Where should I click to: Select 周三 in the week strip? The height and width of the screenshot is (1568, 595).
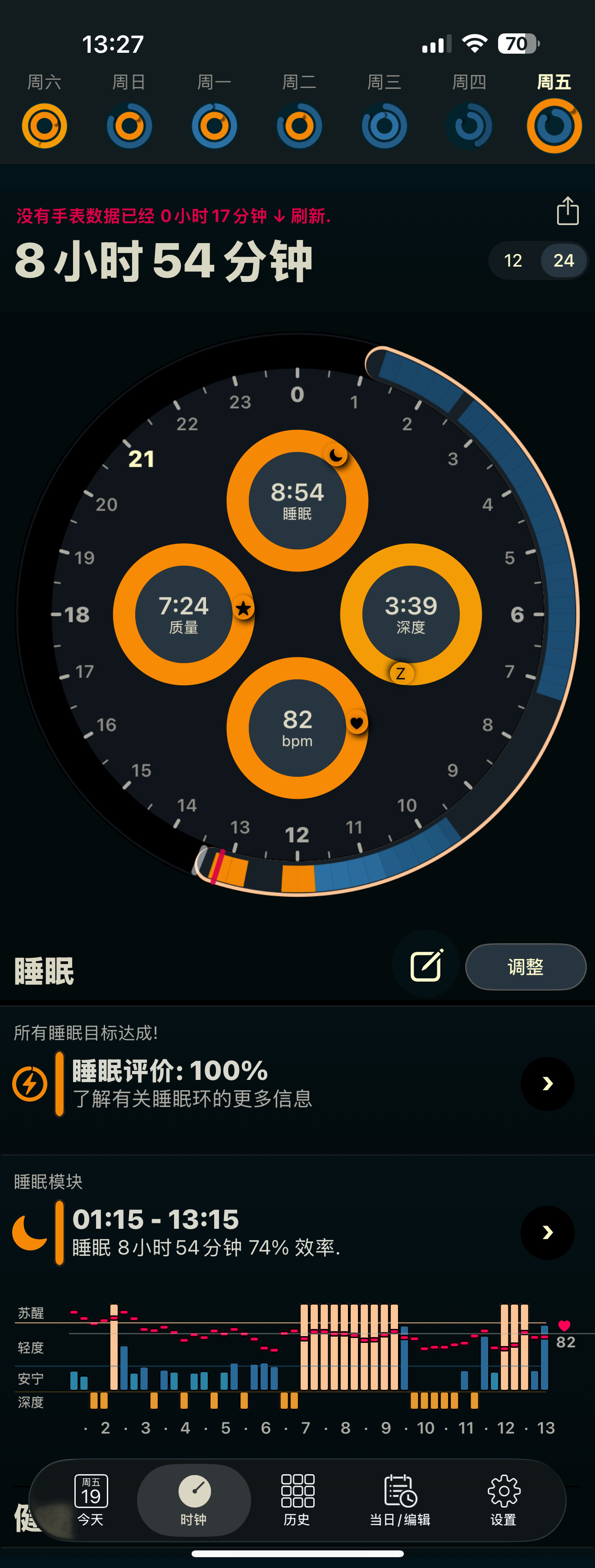(x=384, y=125)
